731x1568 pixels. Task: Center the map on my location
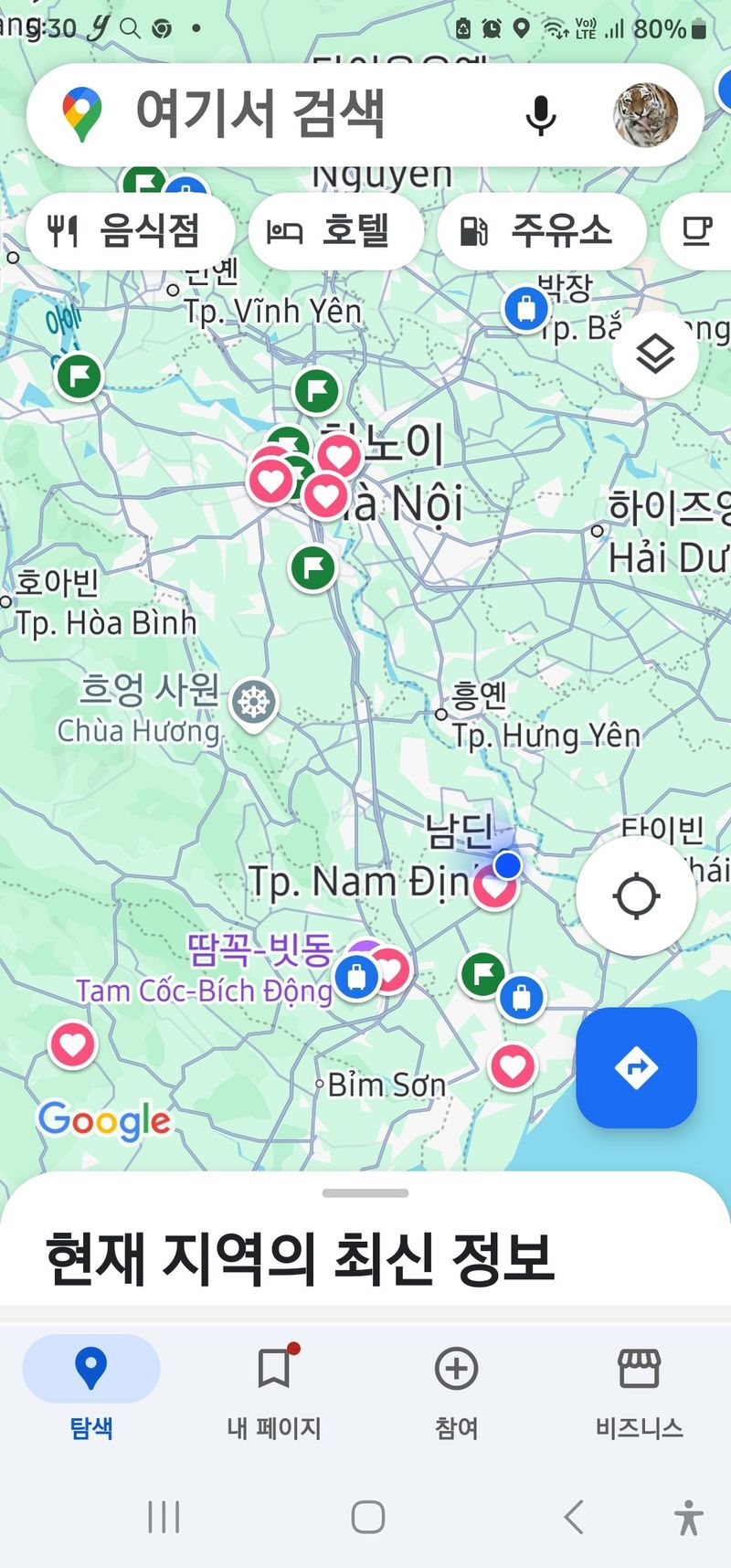[x=636, y=895]
